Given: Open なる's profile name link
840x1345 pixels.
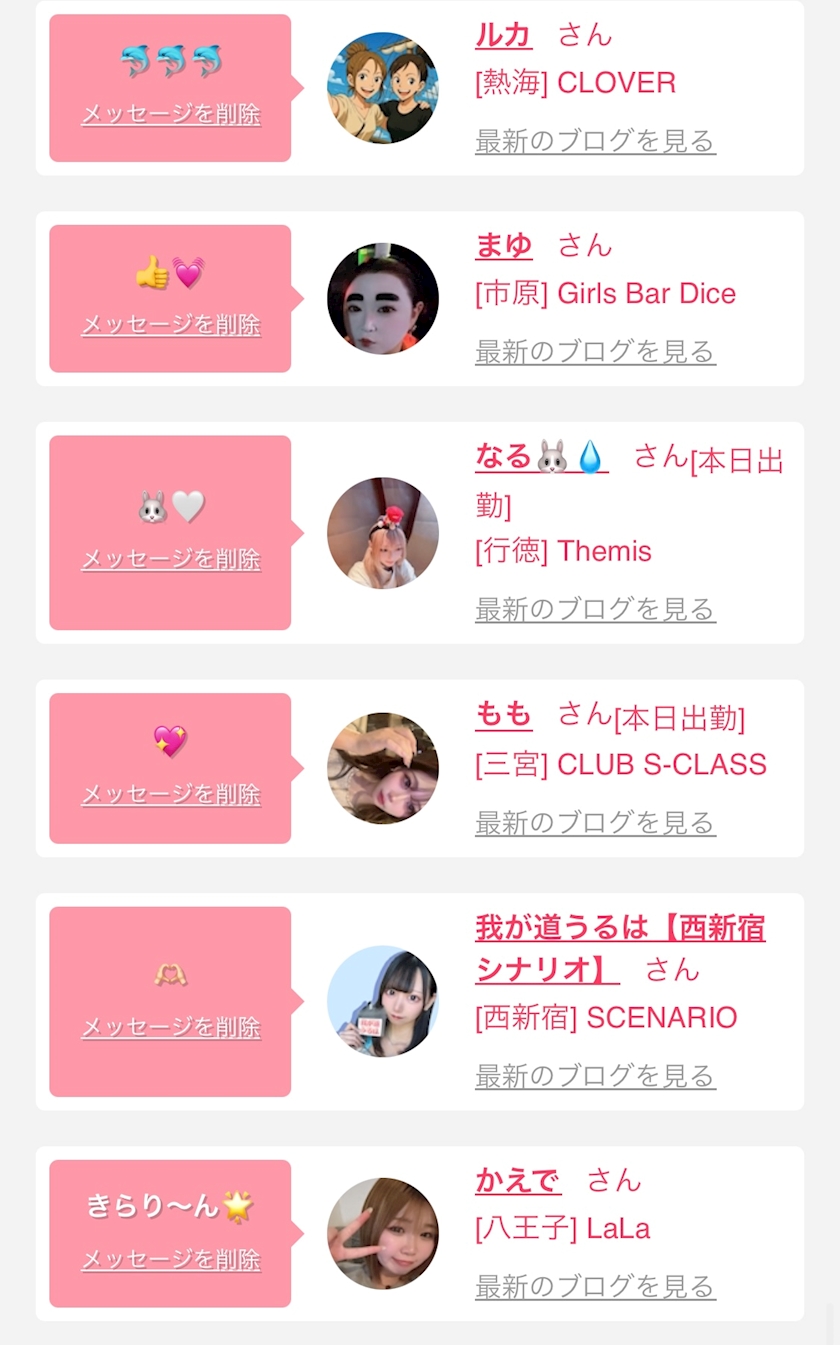Looking at the screenshot, I should click(x=542, y=458).
